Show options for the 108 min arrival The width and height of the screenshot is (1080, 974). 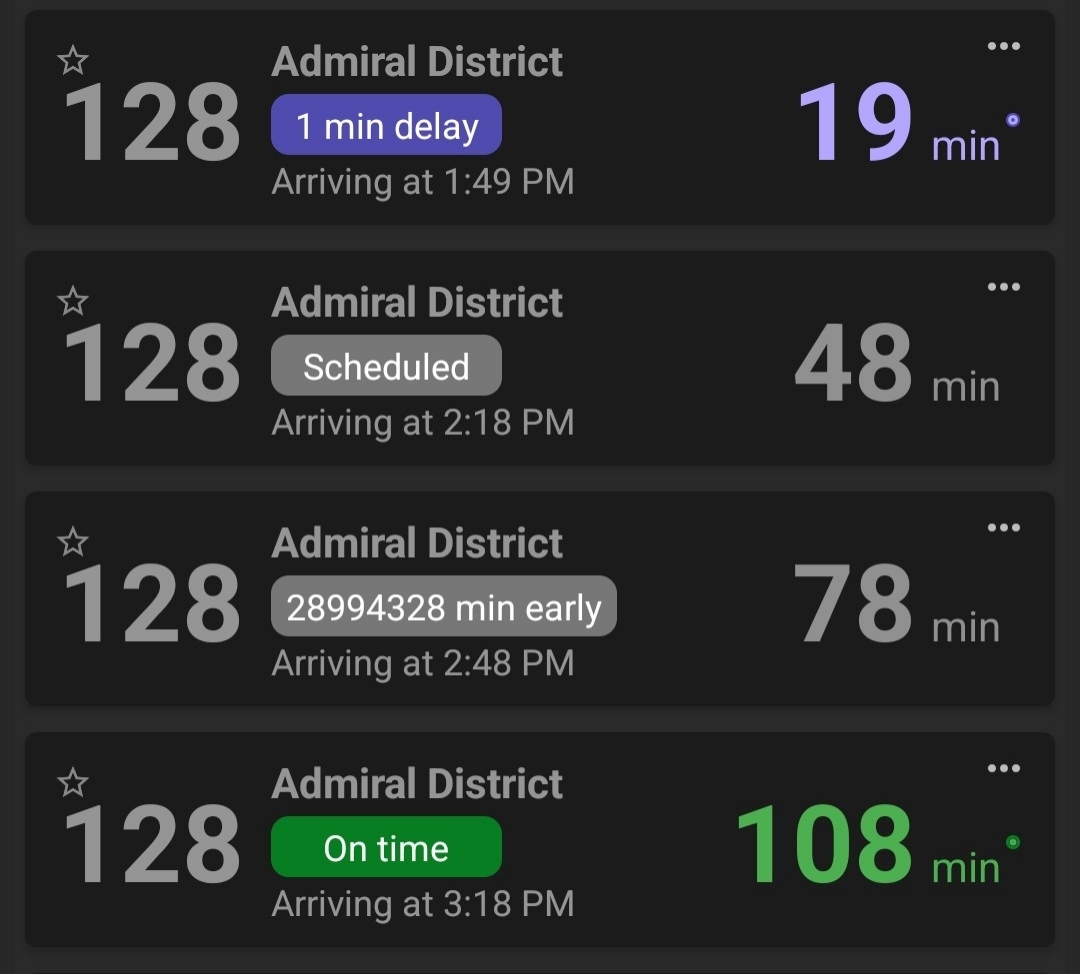pyautogui.click(x=1003, y=769)
